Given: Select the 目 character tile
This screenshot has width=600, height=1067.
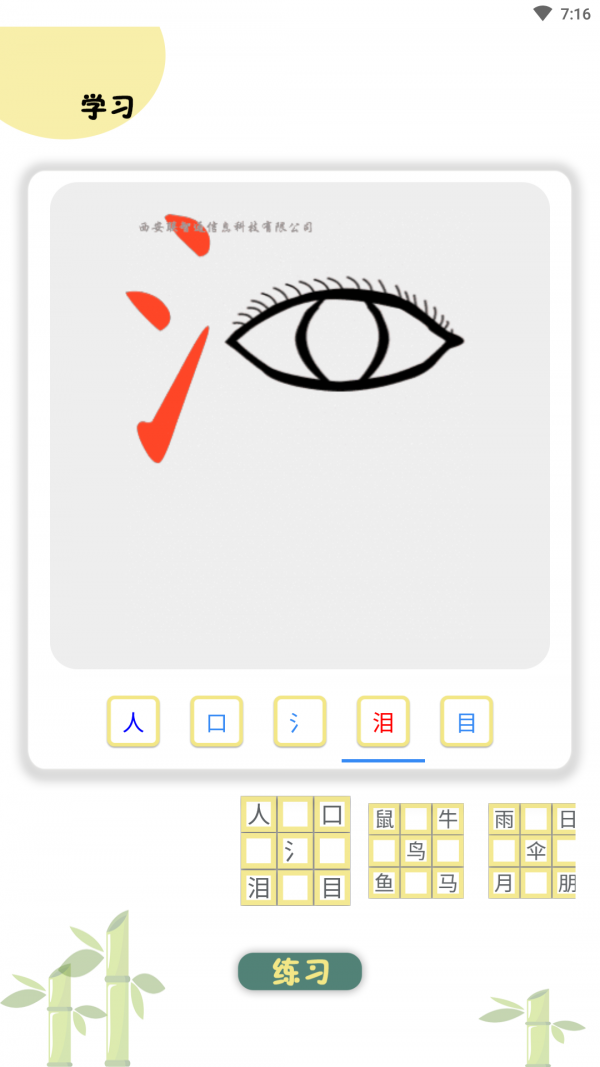Looking at the screenshot, I should (x=467, y=722).
